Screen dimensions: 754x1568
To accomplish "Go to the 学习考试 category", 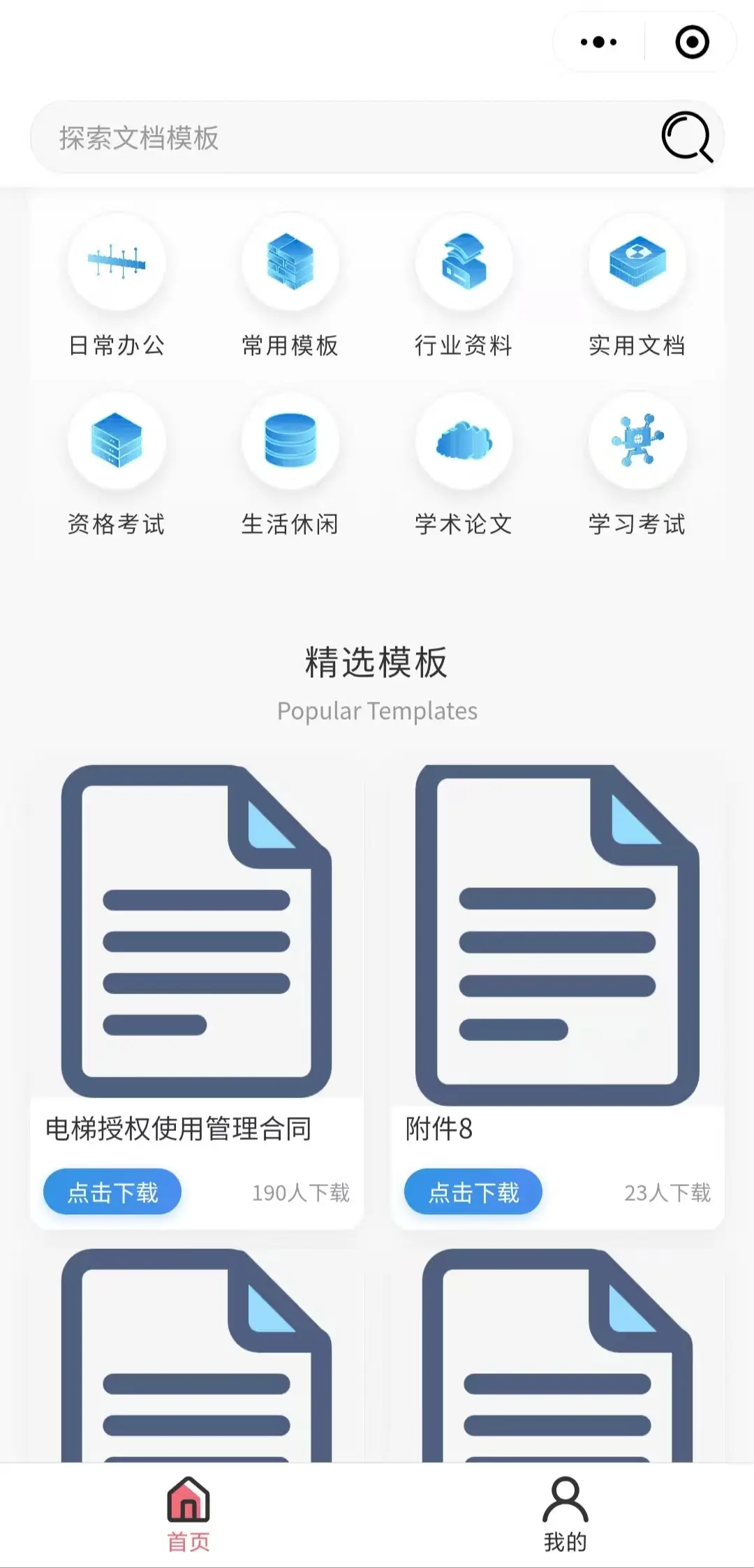I will click(x=637, y=466).
